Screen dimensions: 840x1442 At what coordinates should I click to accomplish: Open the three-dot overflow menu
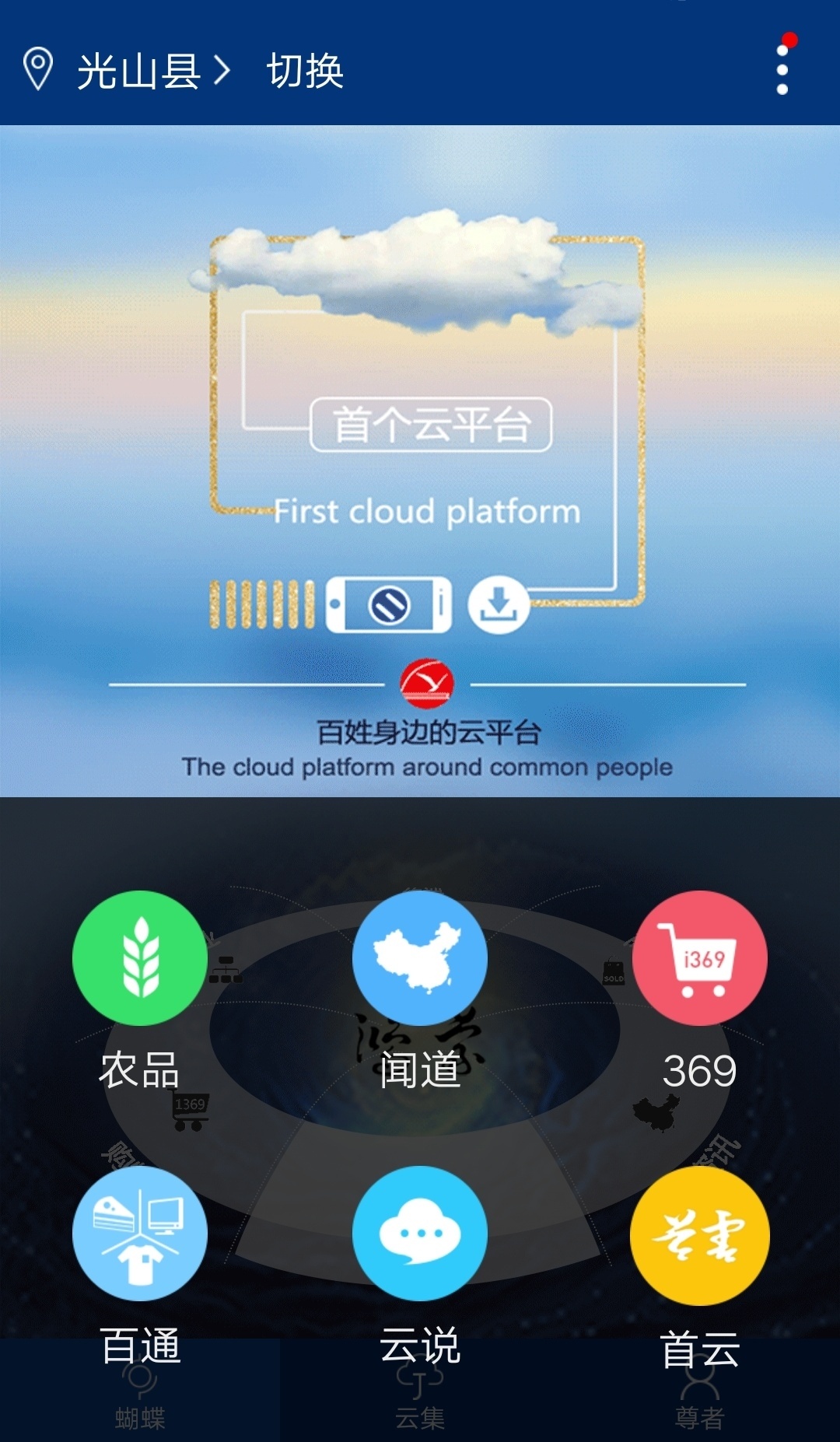[x=782, y=70]
